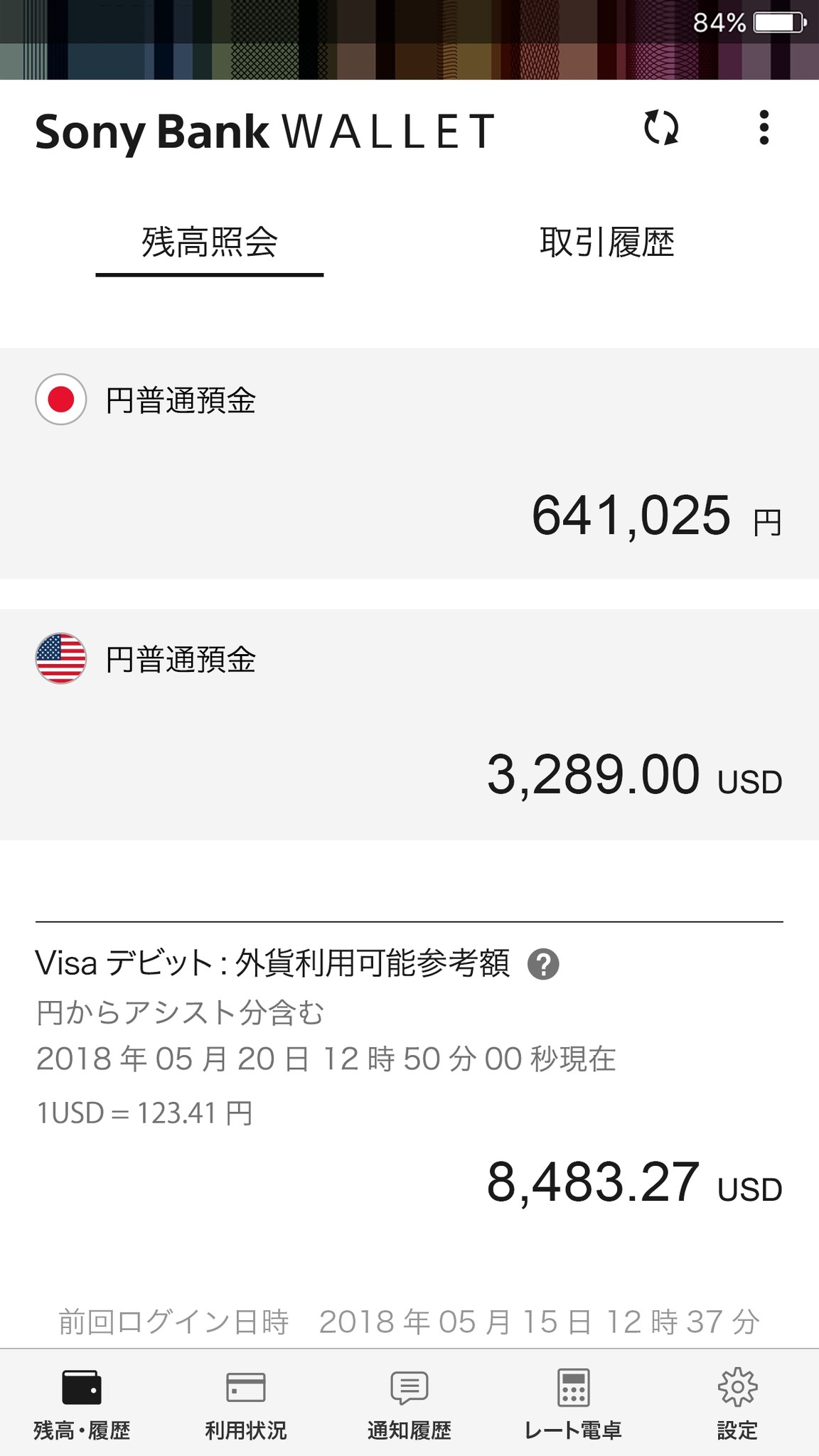Select the 残高・履歴 wallet icon
This screenshot has height=1456, width=819.
[80, 1404]
